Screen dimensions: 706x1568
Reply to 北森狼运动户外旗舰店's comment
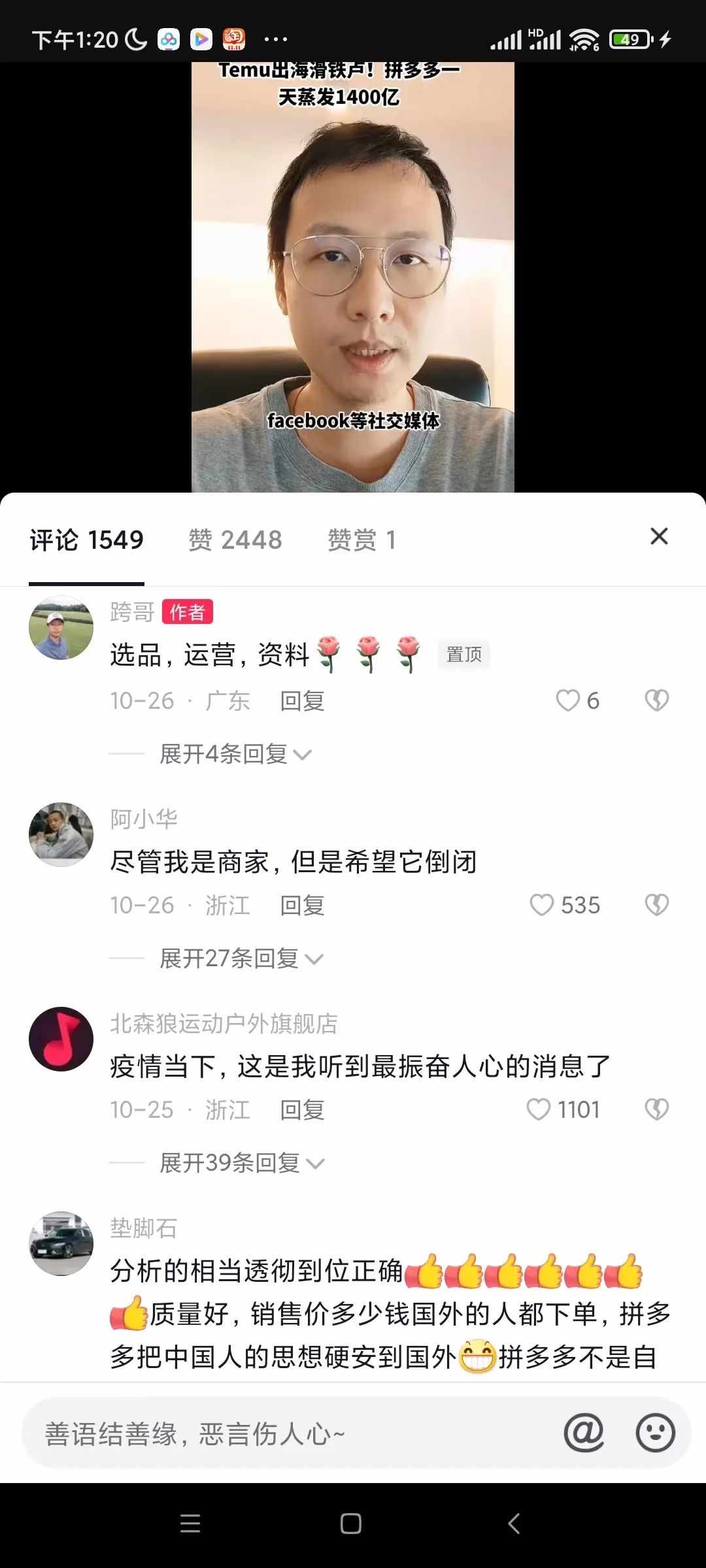pyautogui.click(x=302, y=1110)
